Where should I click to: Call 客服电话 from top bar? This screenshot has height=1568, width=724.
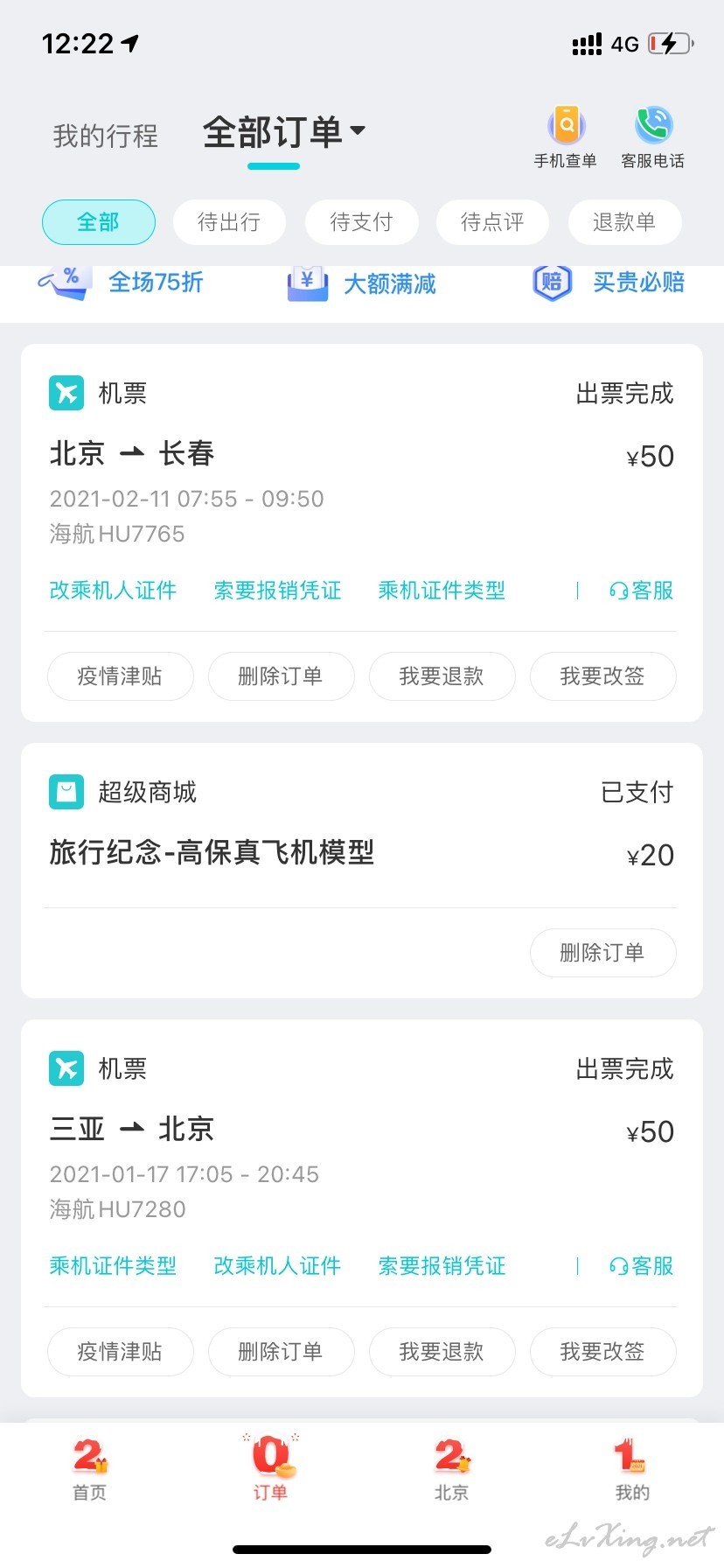click(652, 137)
